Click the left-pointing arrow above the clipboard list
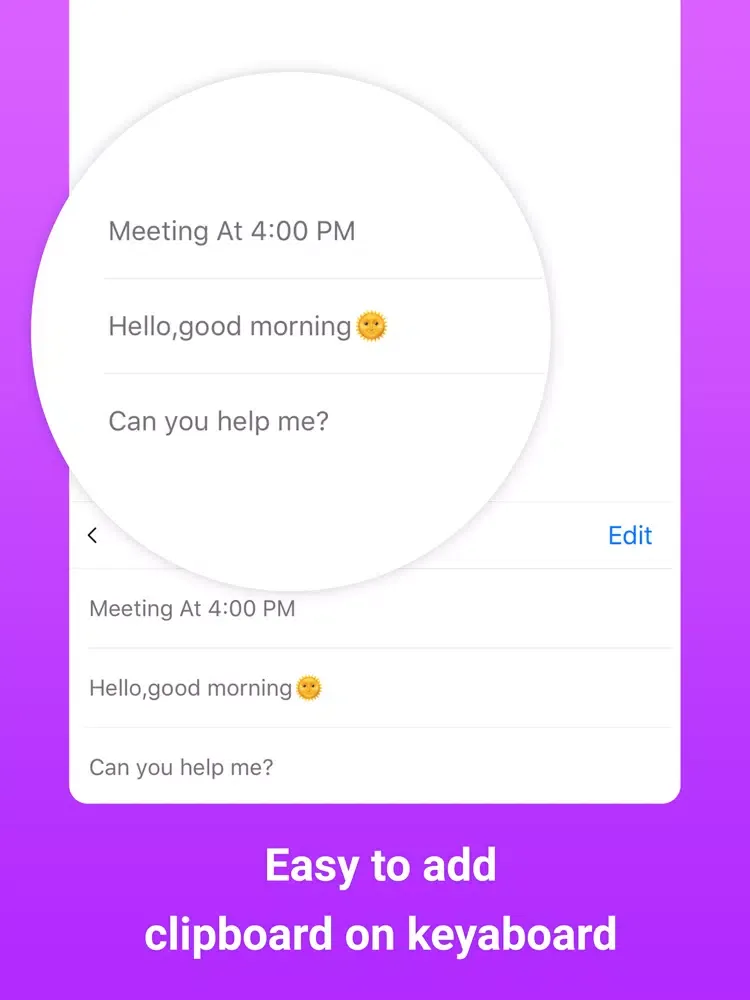 coord(92,536)
